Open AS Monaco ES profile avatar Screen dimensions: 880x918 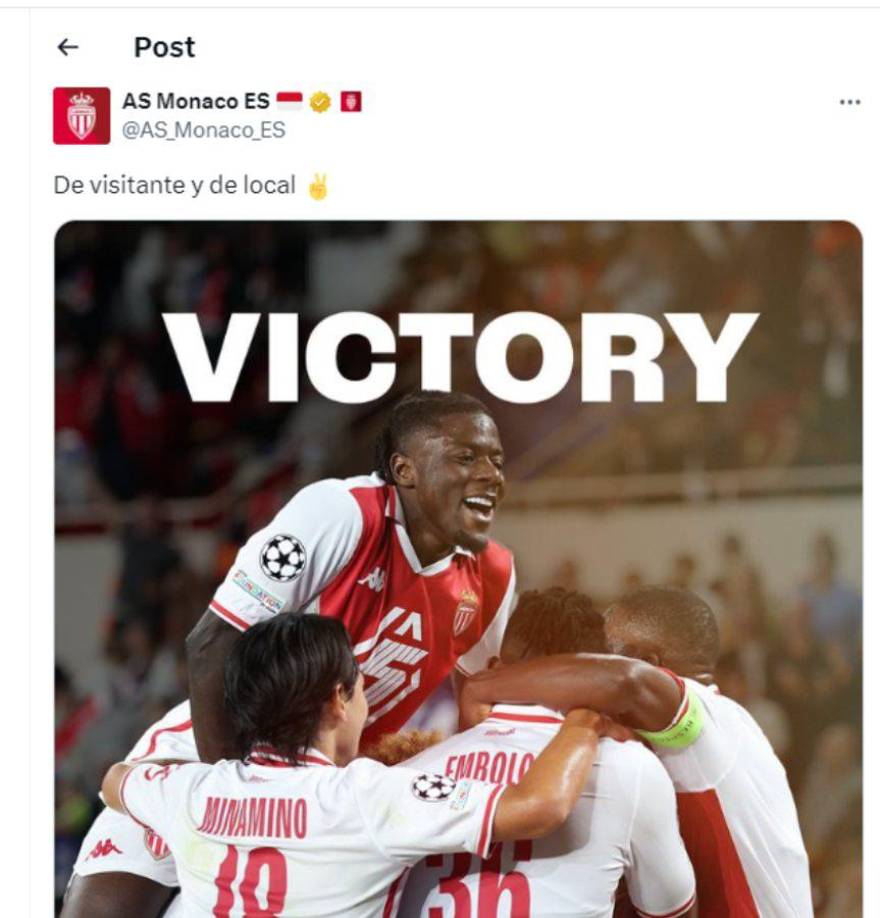81,116
